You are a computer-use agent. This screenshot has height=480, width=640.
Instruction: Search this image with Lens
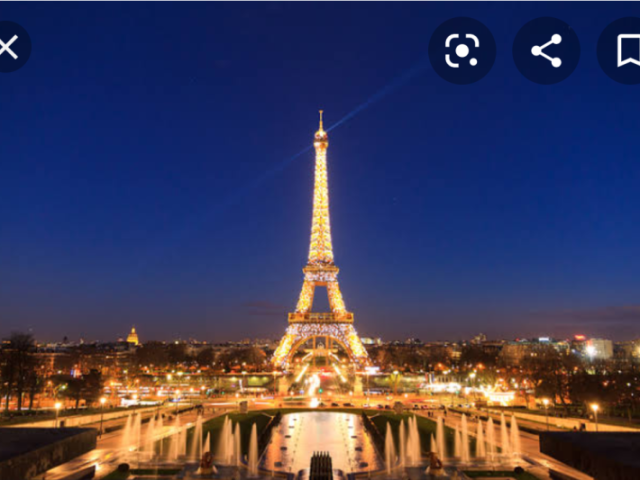pyautogui.click(x=462, y=50)
